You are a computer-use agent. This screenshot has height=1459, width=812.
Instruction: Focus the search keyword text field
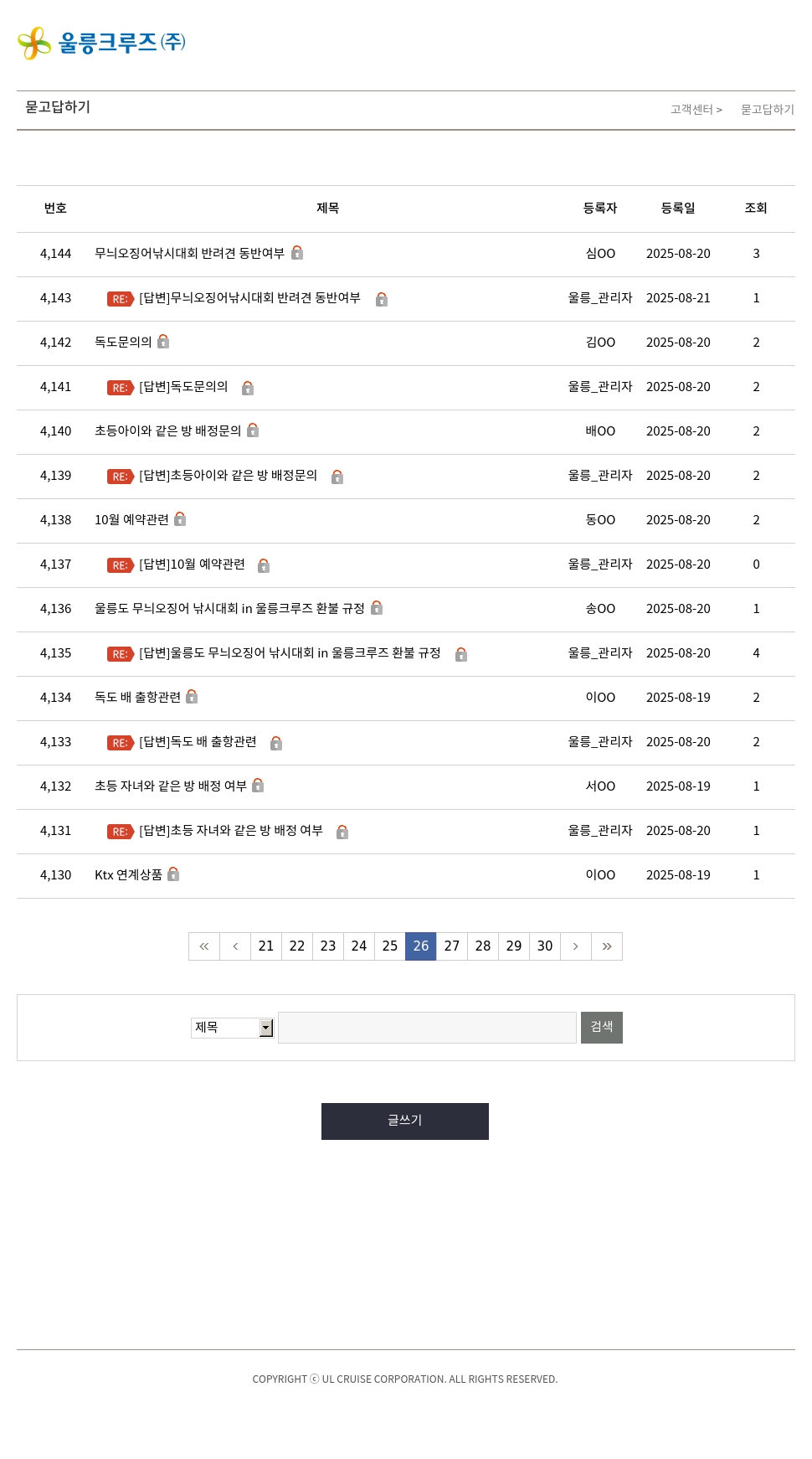tap(427, 1028)
